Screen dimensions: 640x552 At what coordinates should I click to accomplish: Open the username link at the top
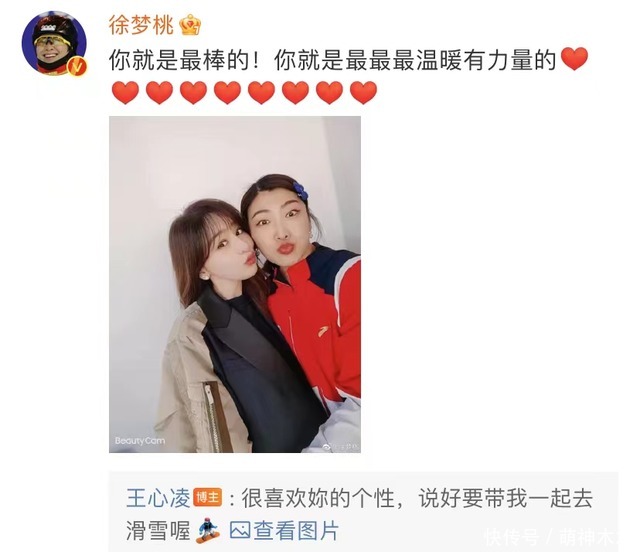(x=141, y=25)
